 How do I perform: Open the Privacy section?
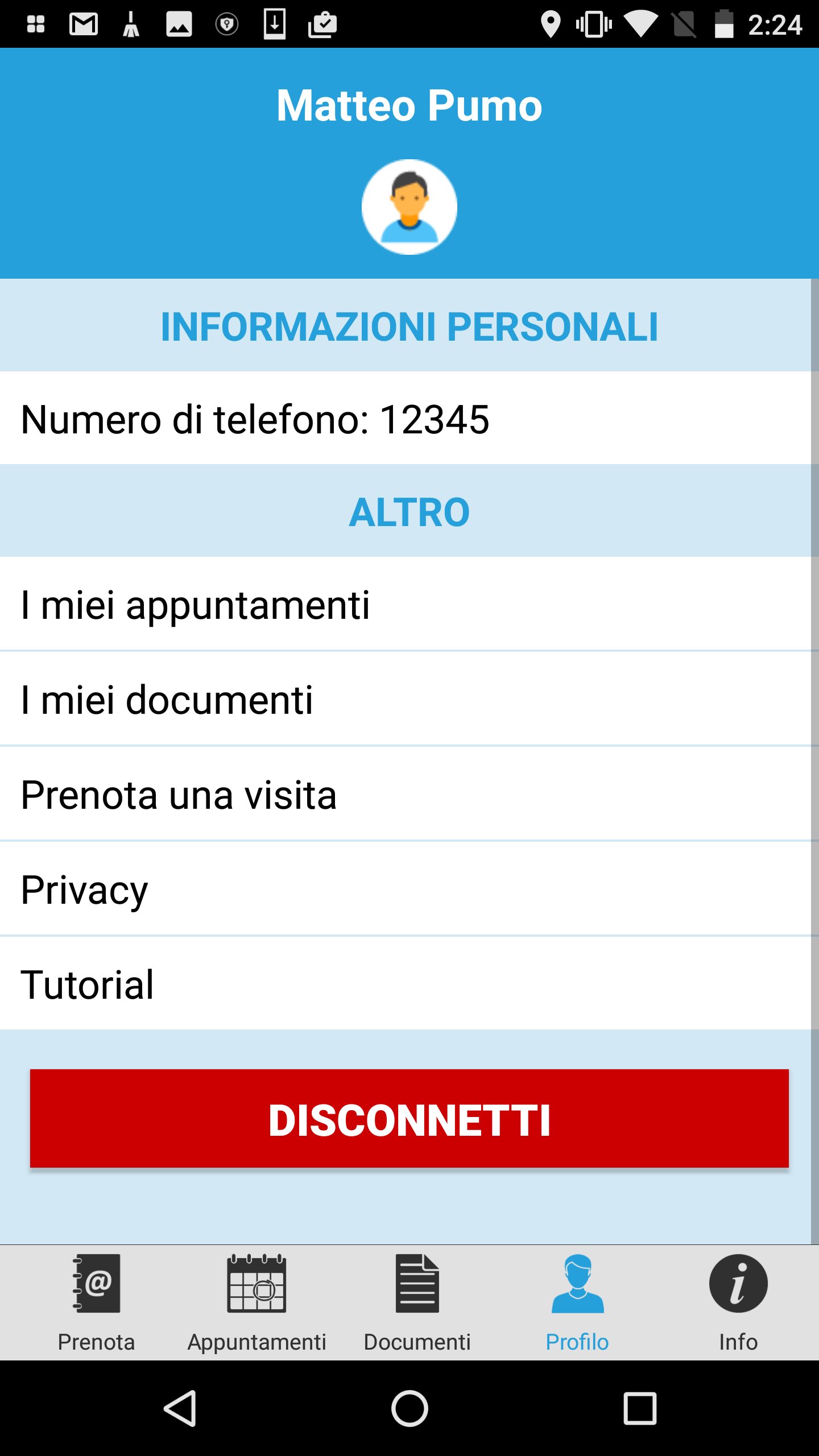(409, 888)
